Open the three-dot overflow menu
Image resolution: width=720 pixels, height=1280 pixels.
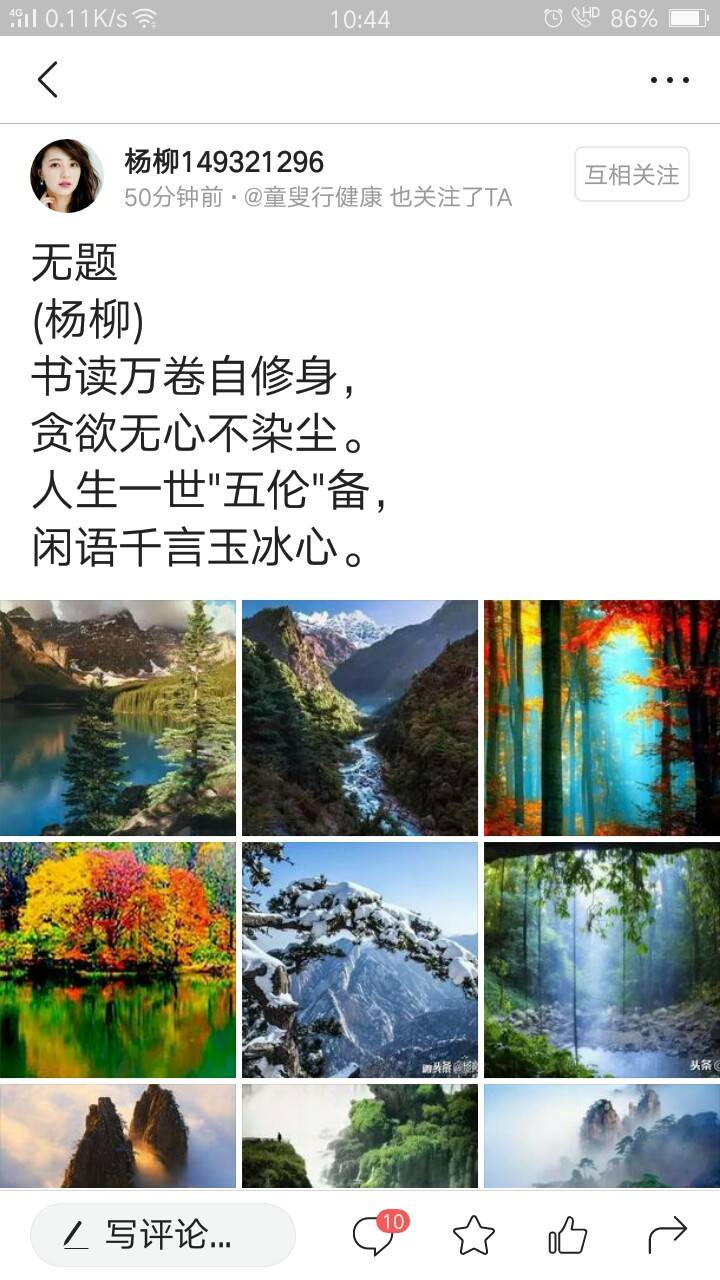click(669, 80)
